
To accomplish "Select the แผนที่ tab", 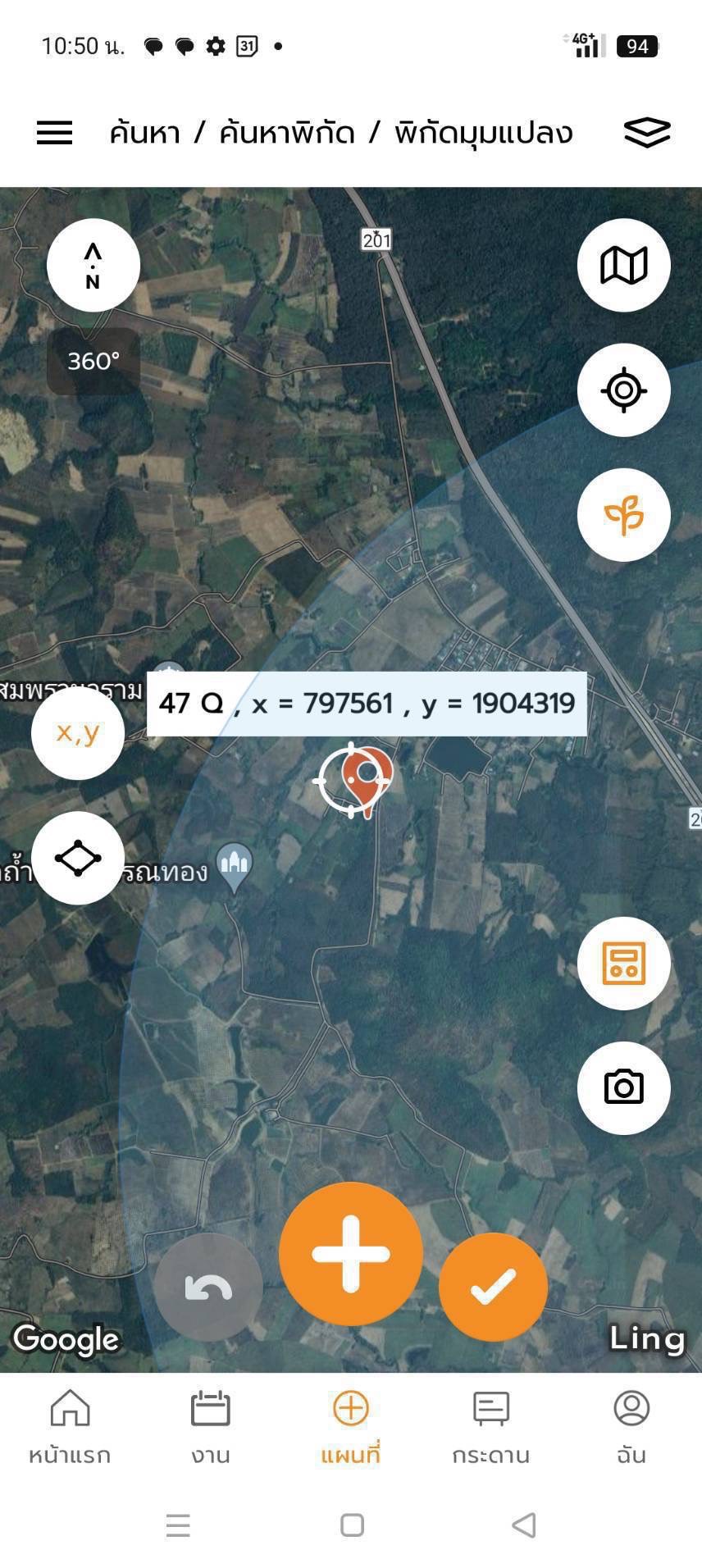I will 351,1428.
